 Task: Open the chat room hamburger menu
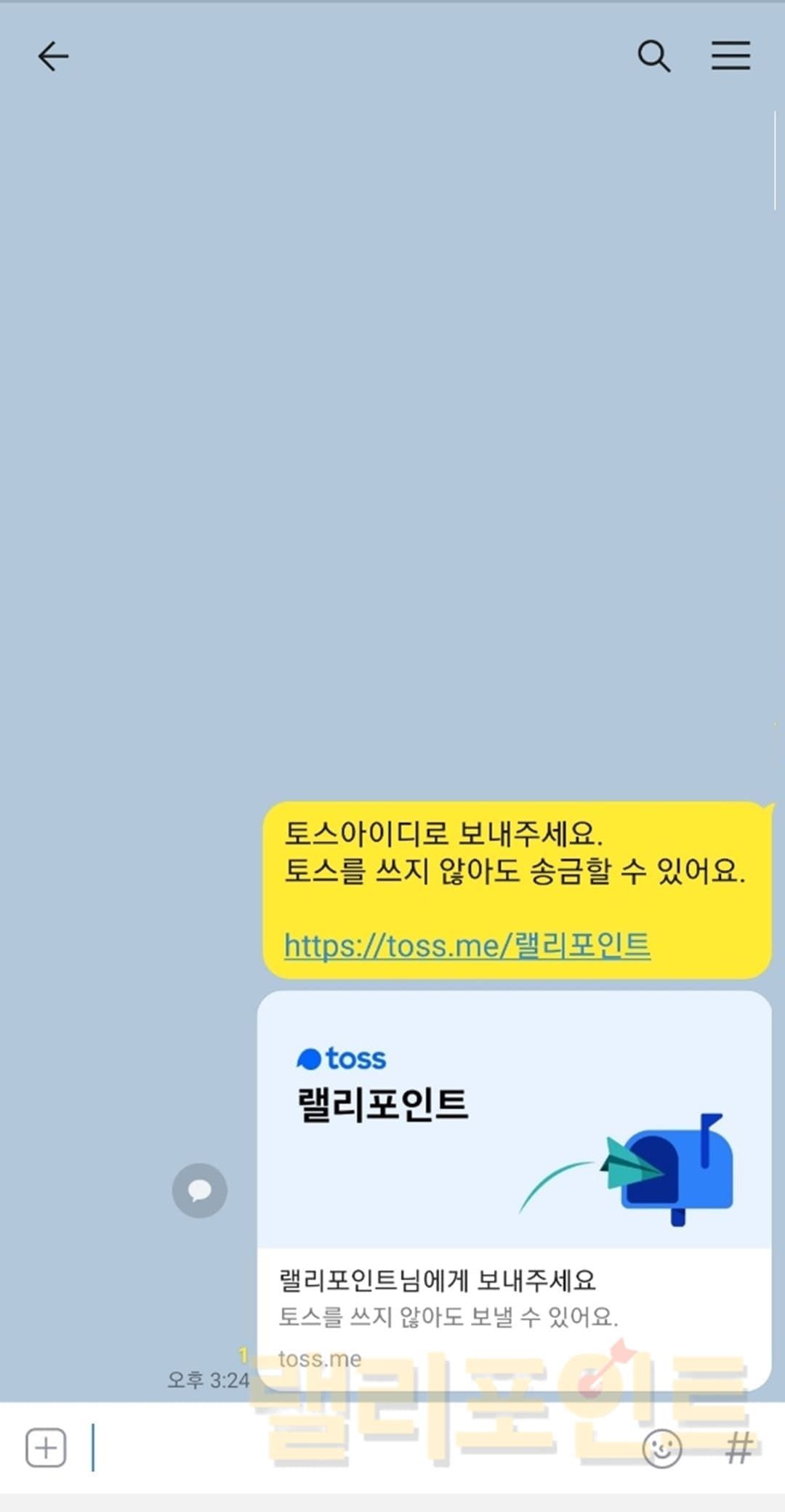point(730,56)
